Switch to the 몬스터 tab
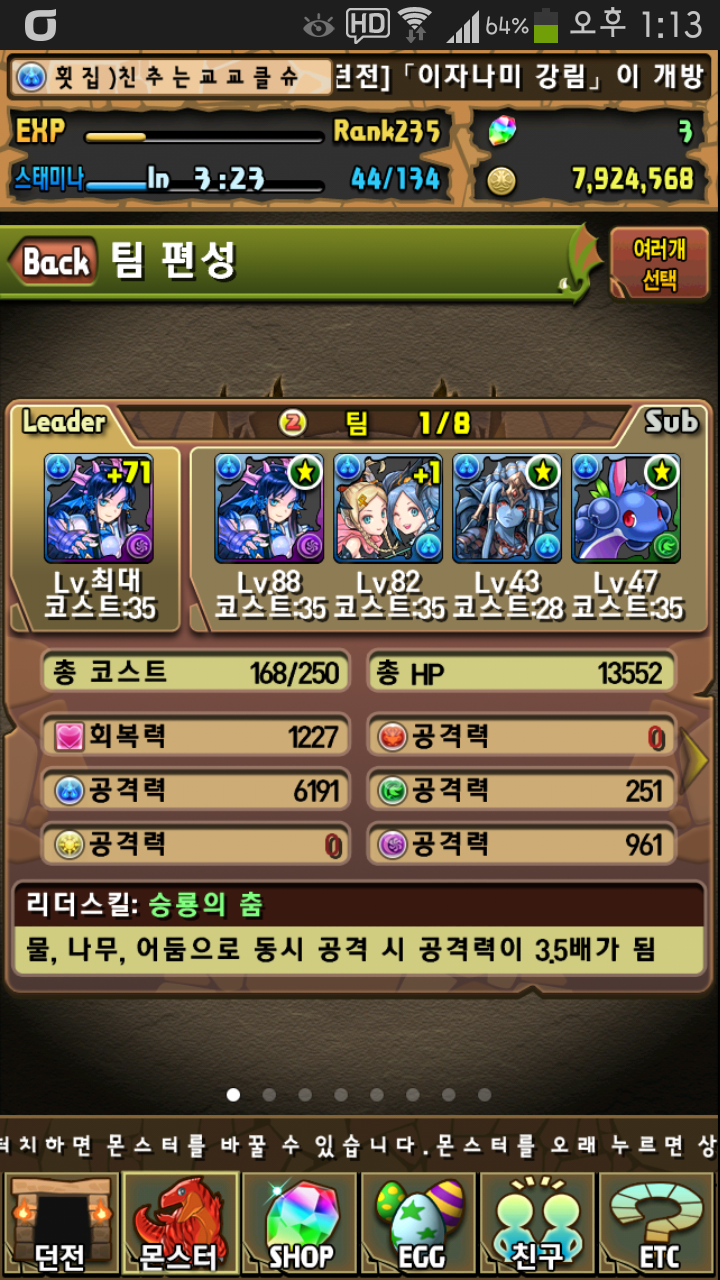This screenshot has width=720, height=1280. pos(180,1224)
